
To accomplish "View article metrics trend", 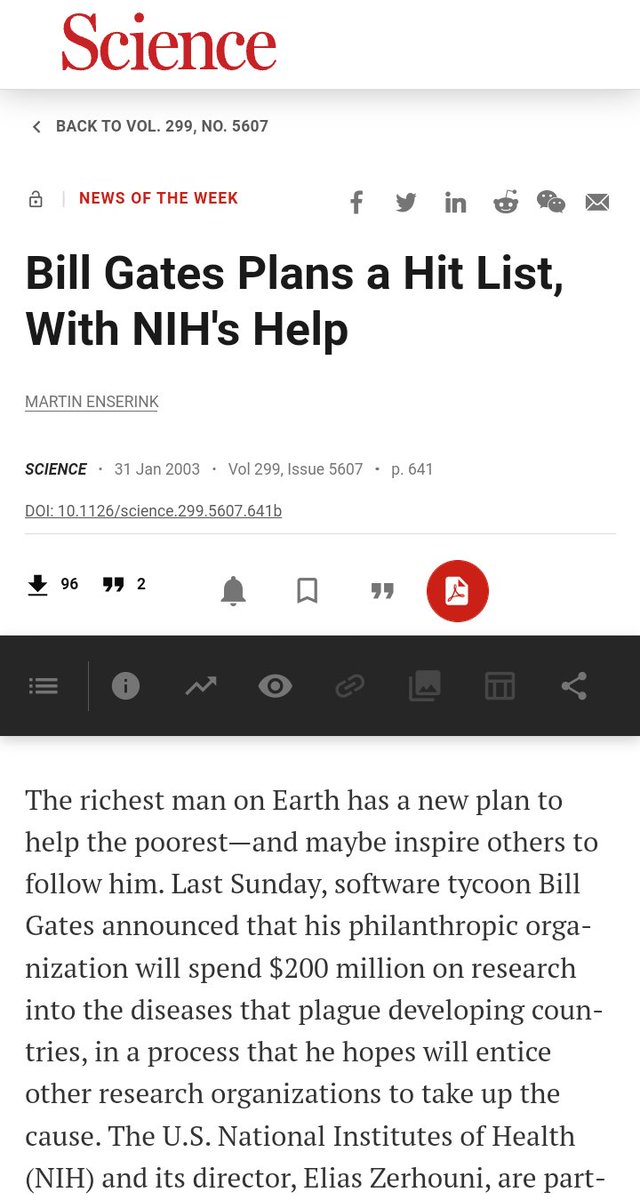I will (200, 686).
